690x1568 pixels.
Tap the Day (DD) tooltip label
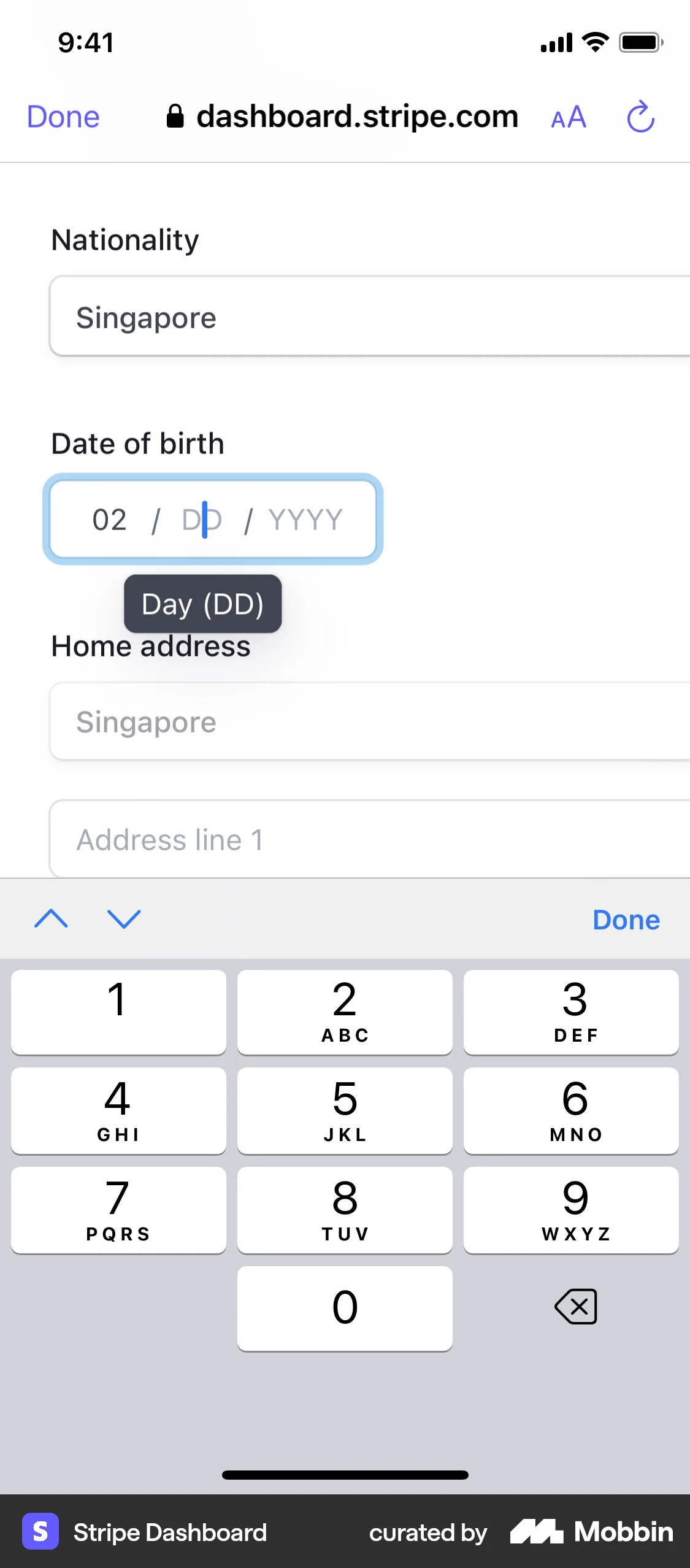click(203, 604)
